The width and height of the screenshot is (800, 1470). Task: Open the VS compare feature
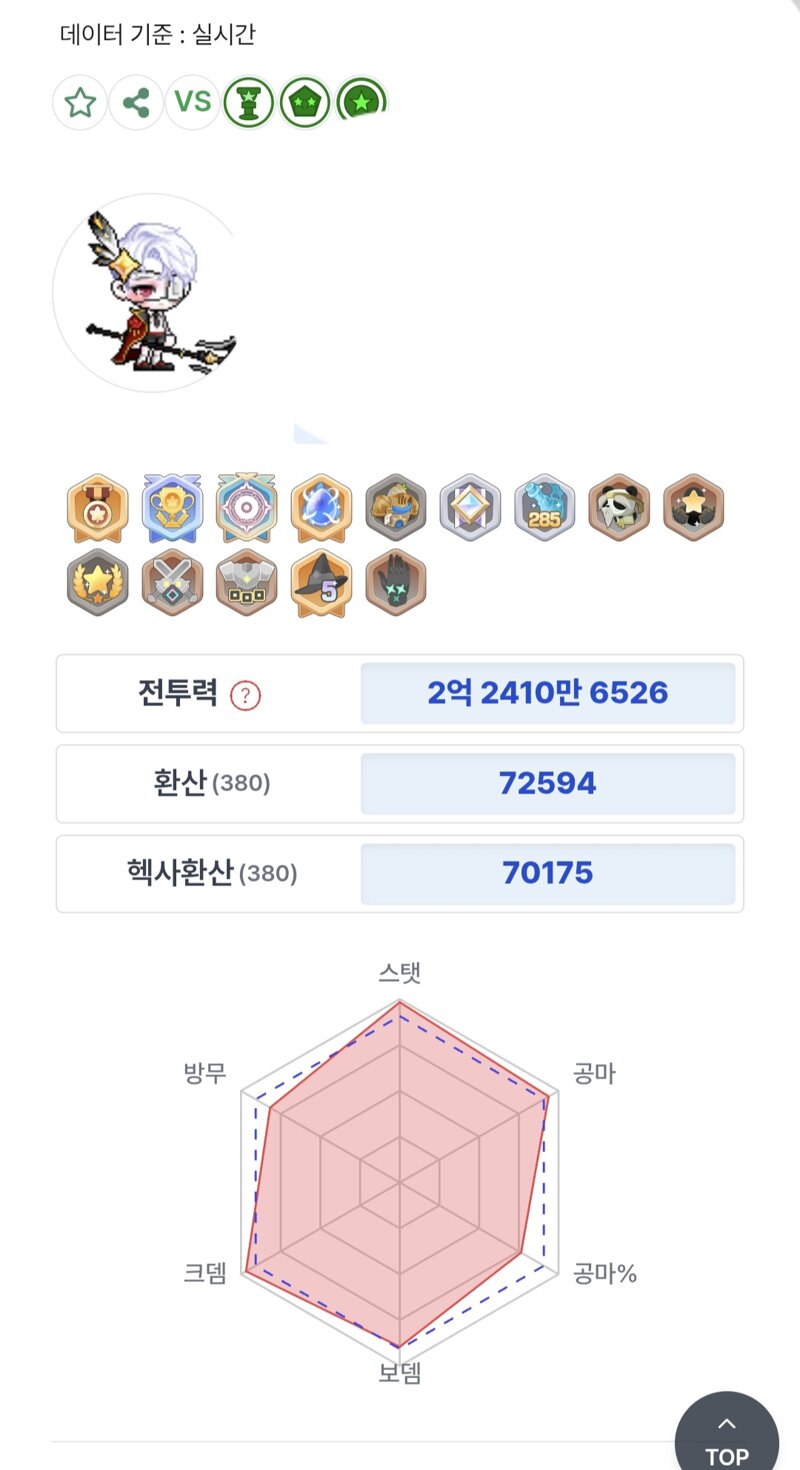tap(192, 102)
